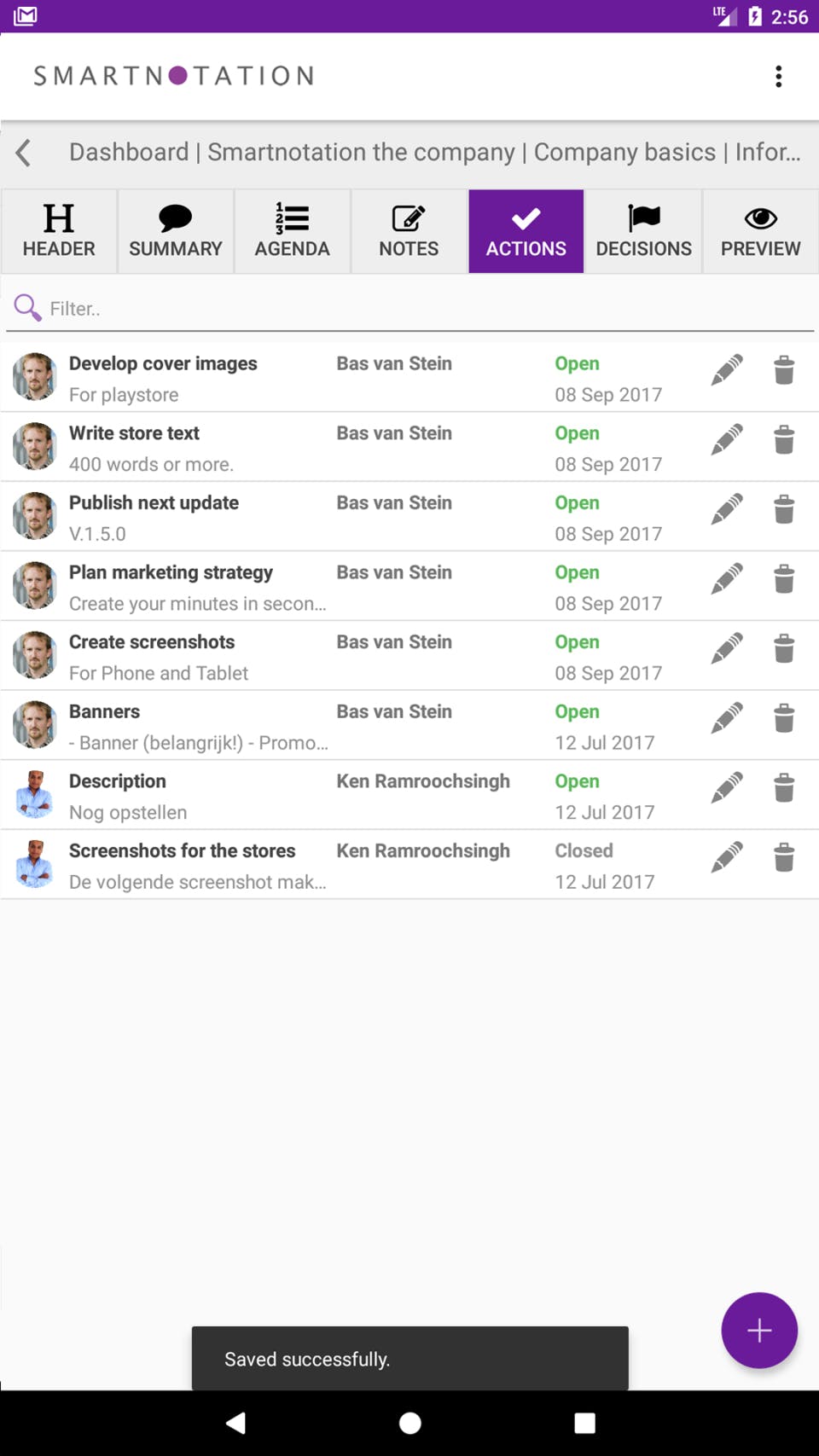Delete the Plan marketing strategy action
Image resolution: width=819 pixels, height=1456 pixels.
click(784, 579)
